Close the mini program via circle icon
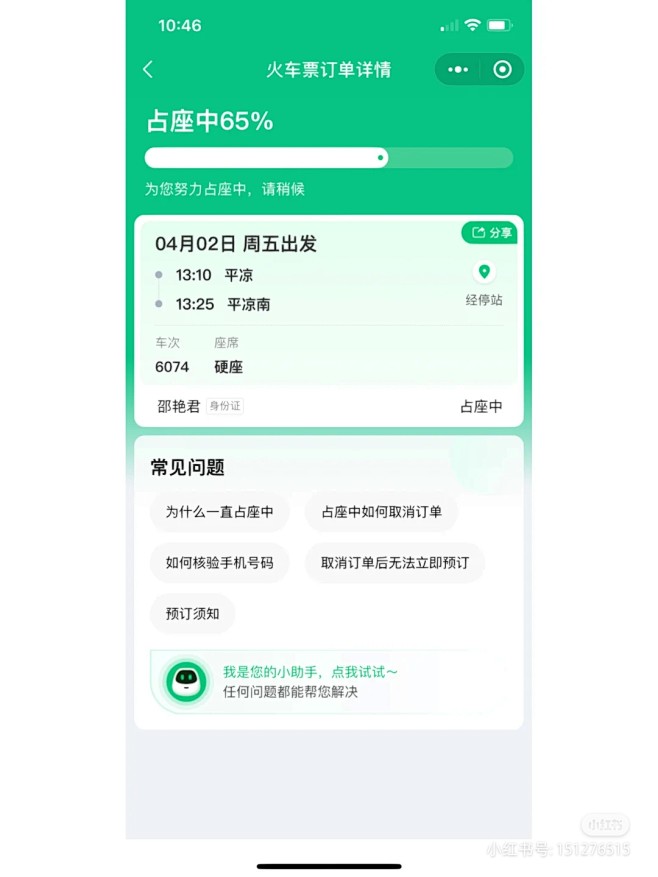The height and width of the screenshot is (877, 658). [502, 69]
